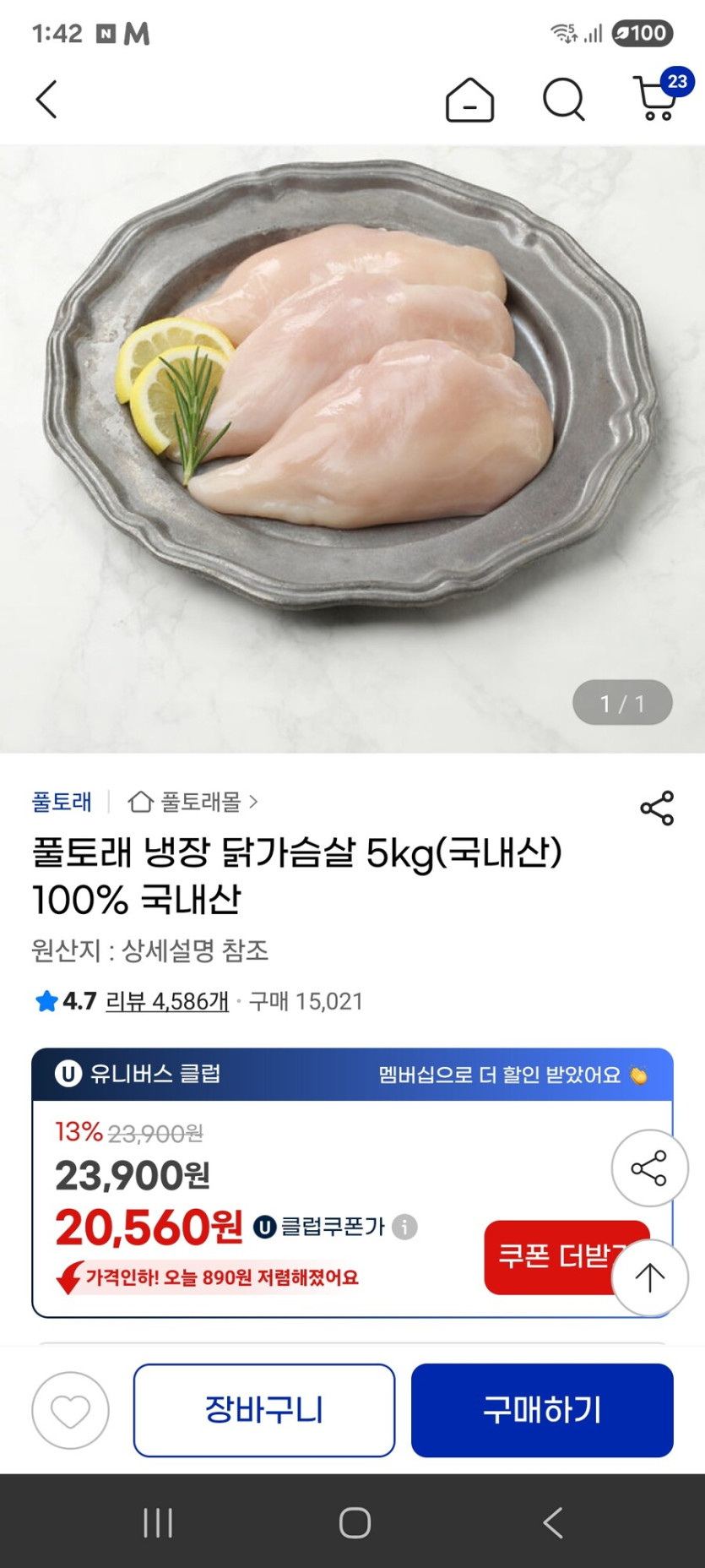This screenshot has width=705, height=1568.
Task: Tap the Universe Club logo icon
Action: point(68,1075)
